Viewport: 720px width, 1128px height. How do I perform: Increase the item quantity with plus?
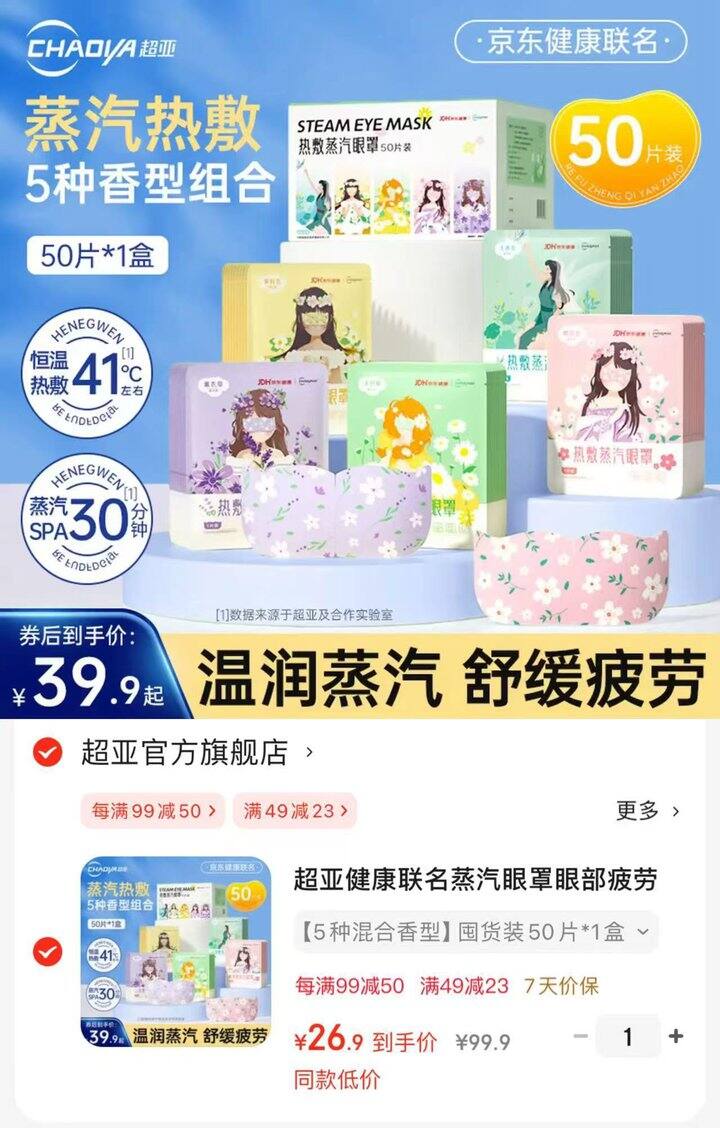click(676, 1036)
